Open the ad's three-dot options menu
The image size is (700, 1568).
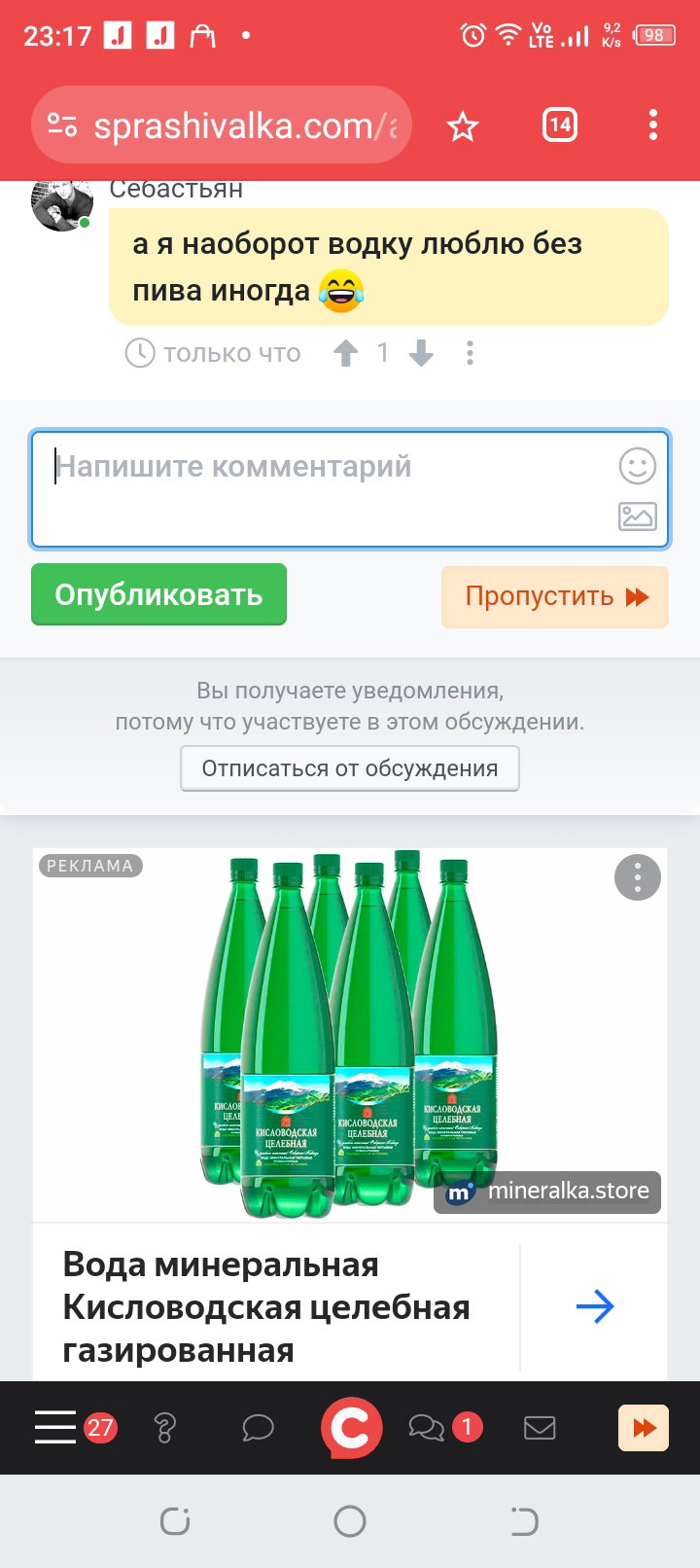[x=638, y=877]
